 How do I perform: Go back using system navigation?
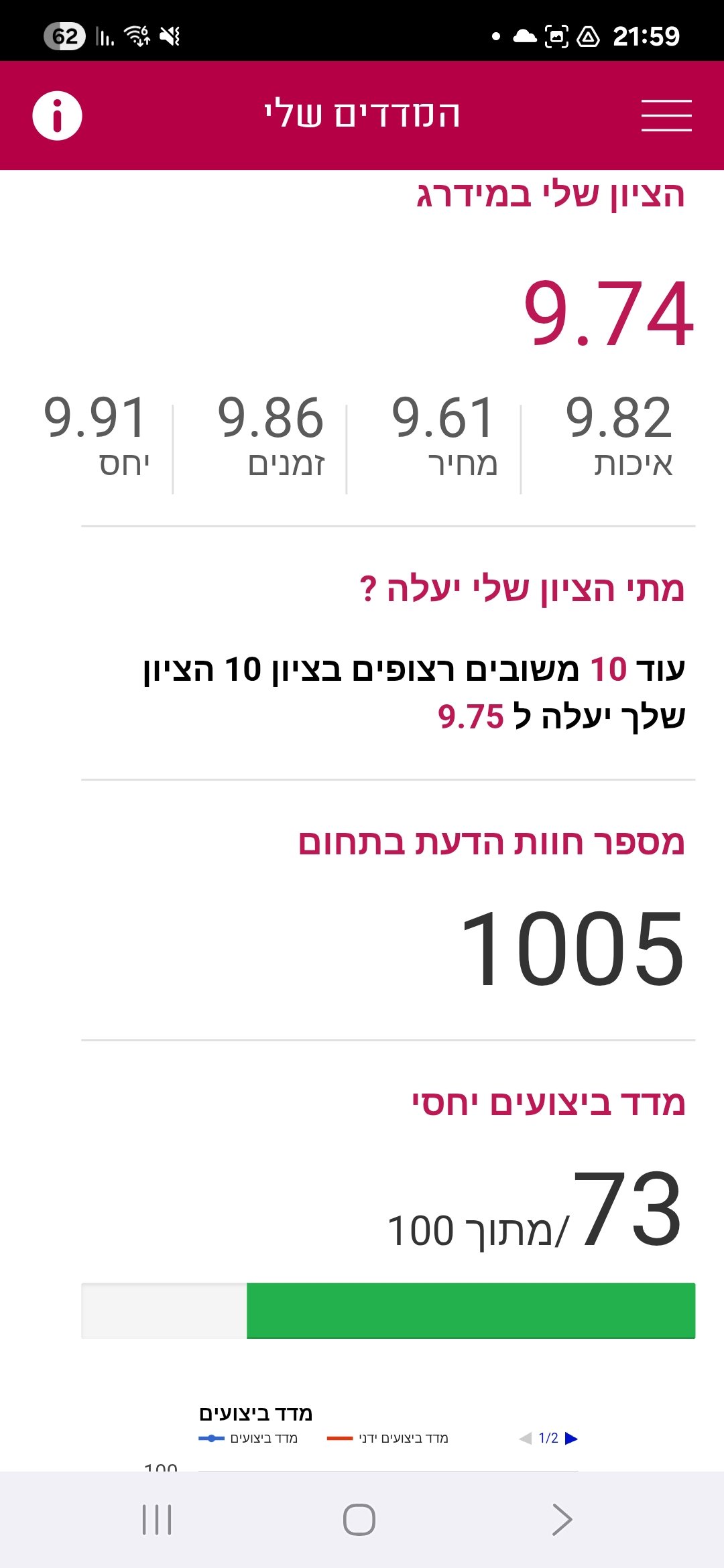tap(562, 1519)
